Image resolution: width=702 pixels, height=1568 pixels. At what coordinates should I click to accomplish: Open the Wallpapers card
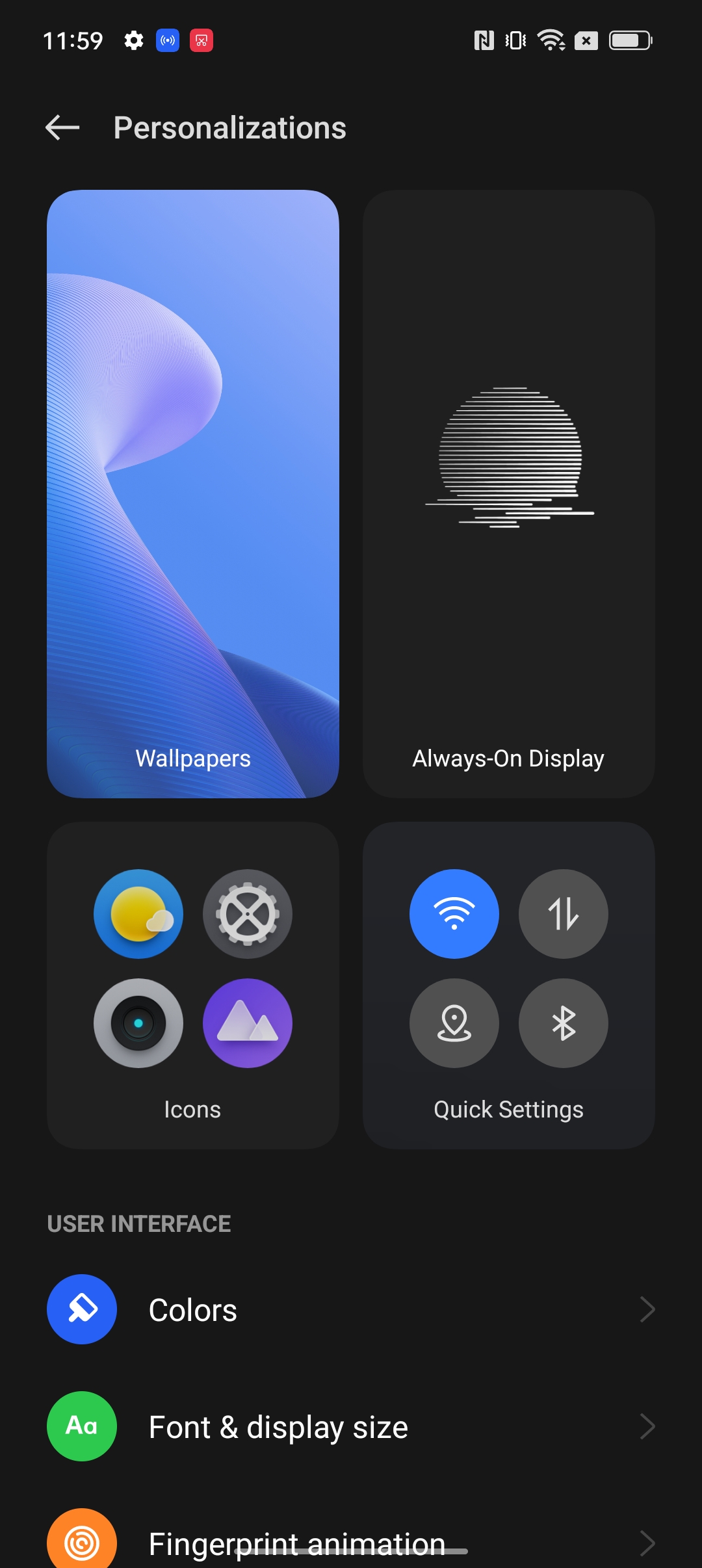[x=193, y=494]
